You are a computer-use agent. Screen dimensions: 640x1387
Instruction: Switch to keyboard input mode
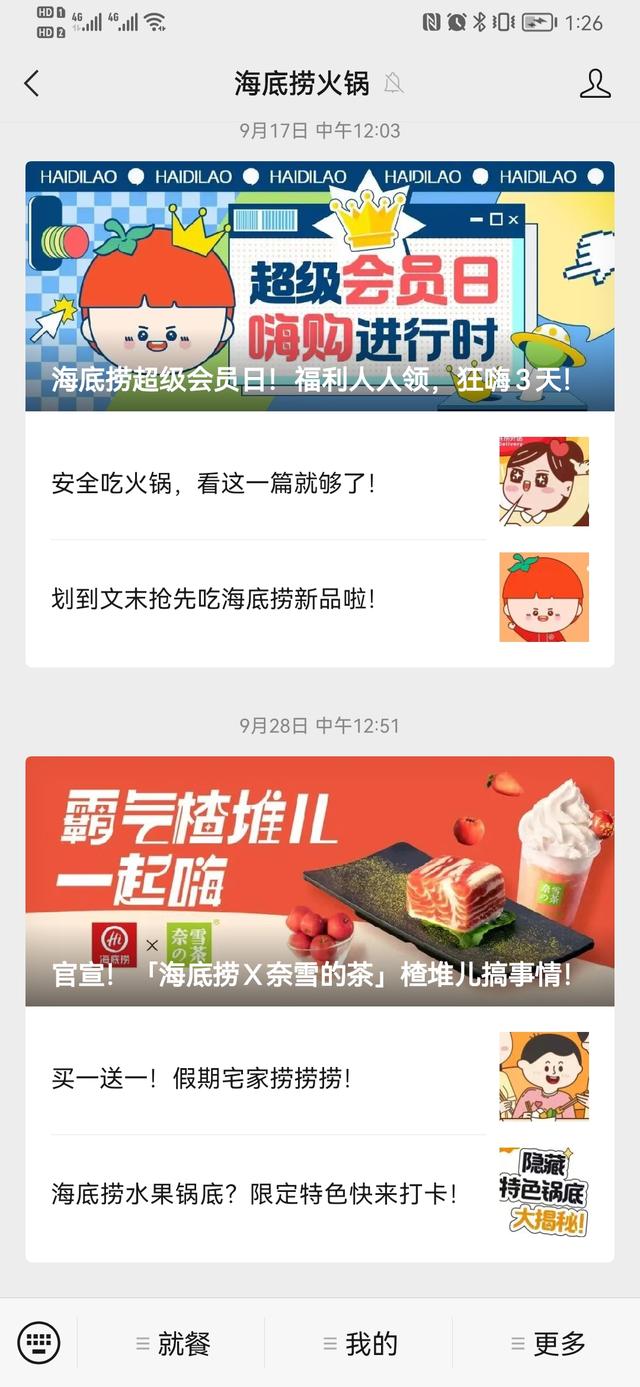(39, 1343)
